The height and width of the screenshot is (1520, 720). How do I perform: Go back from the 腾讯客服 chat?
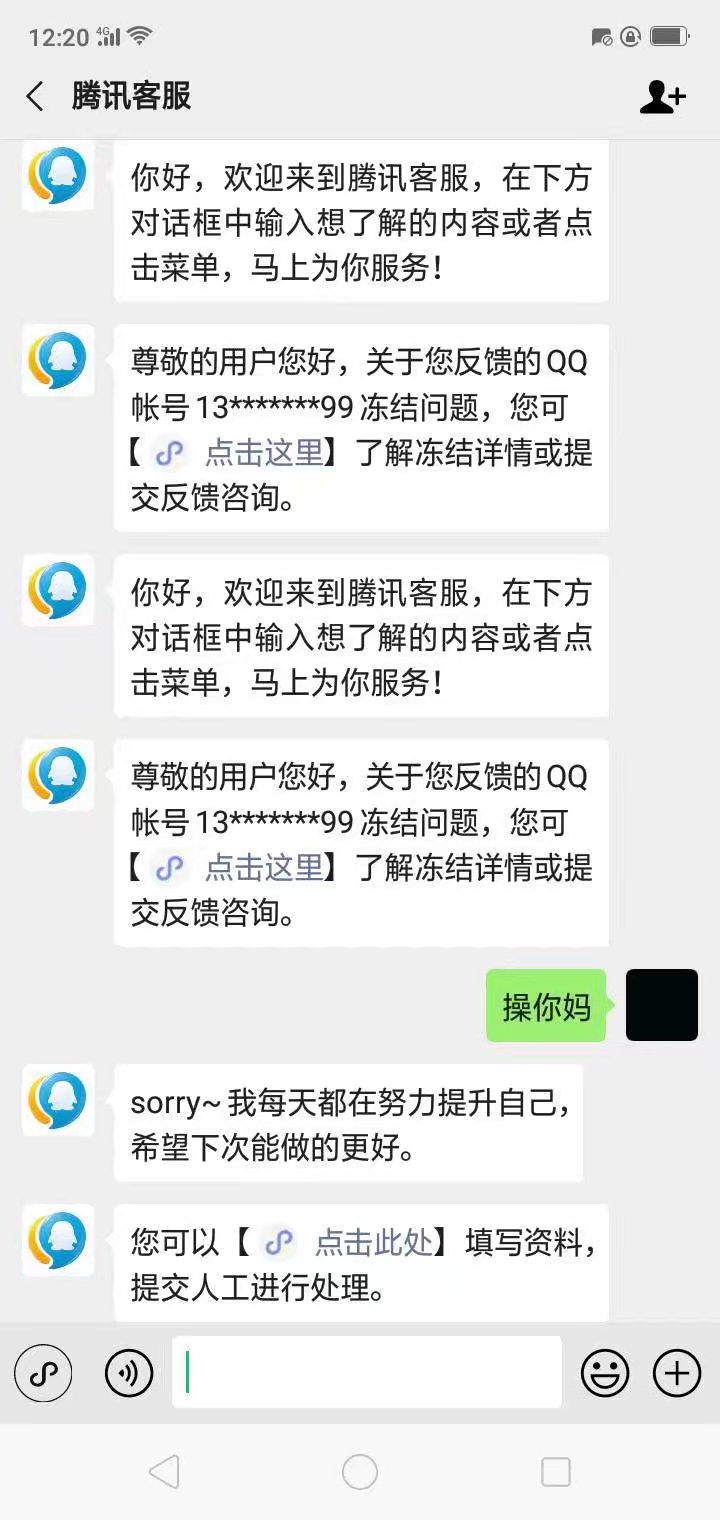[x=35, y=97]
